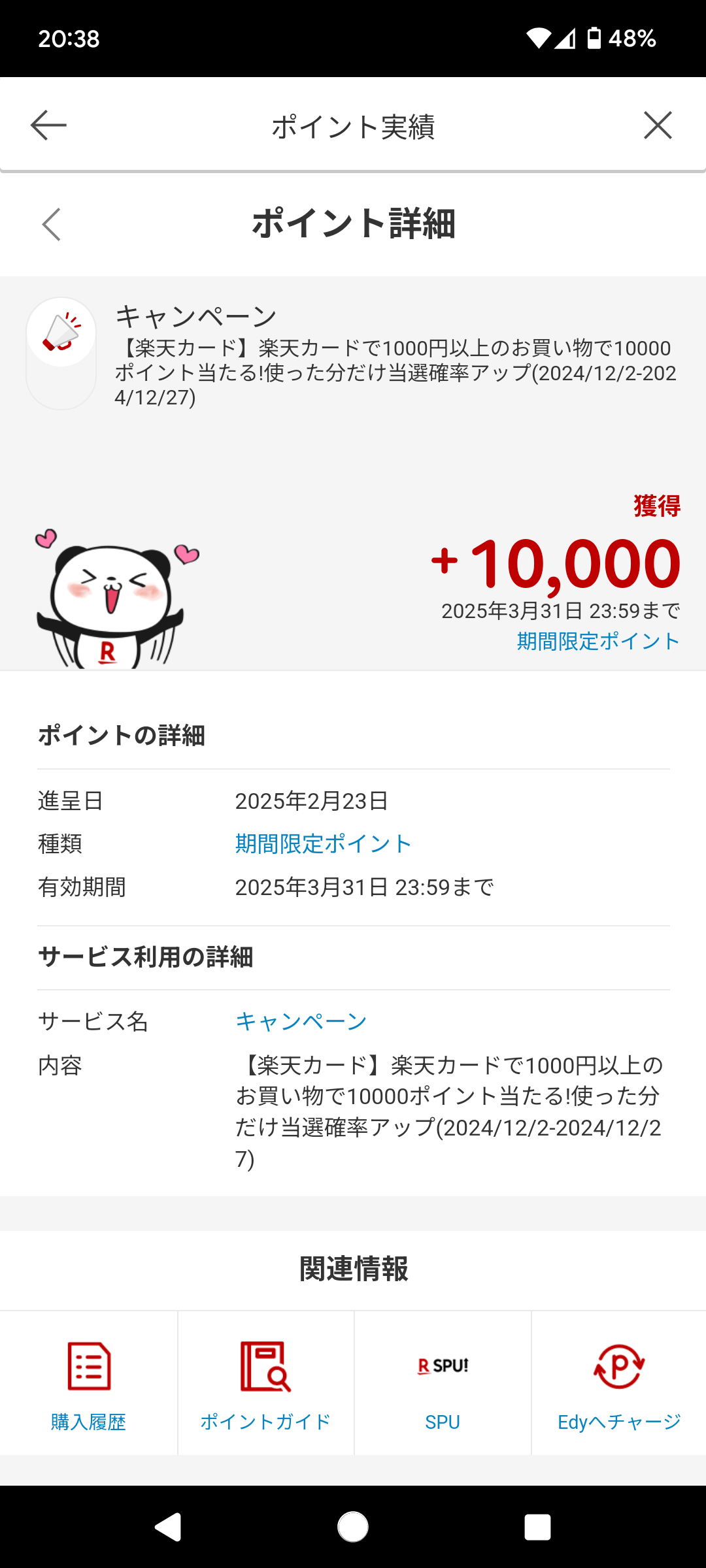Open the キャンペーン service name link
This screenshot has height=1568, width=706.
coord(301,1021)
